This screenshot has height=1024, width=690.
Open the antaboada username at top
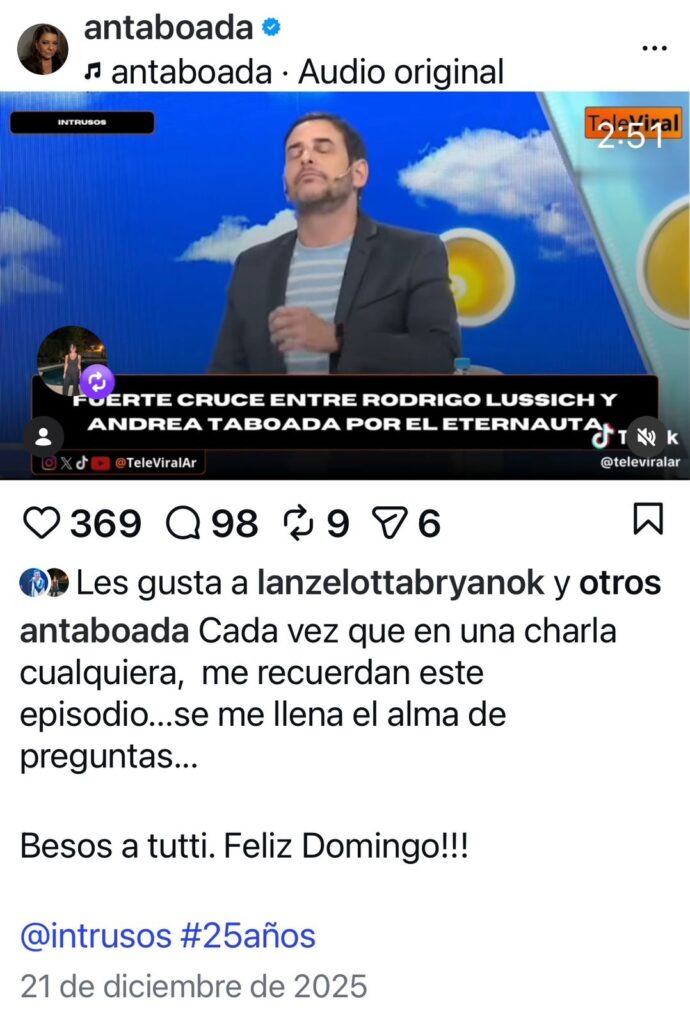coord(168,28)
